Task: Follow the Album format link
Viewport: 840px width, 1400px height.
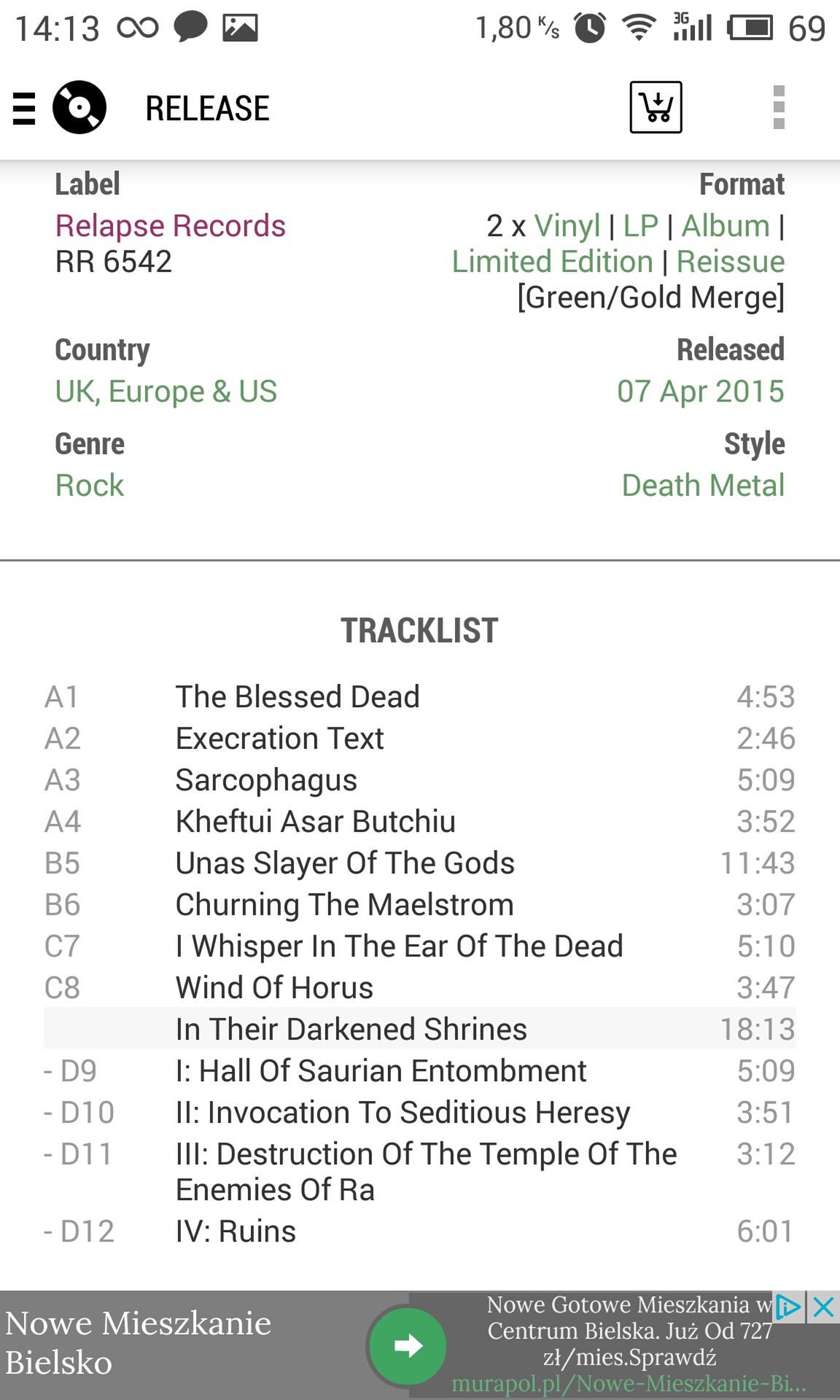Action: [726, 226]
